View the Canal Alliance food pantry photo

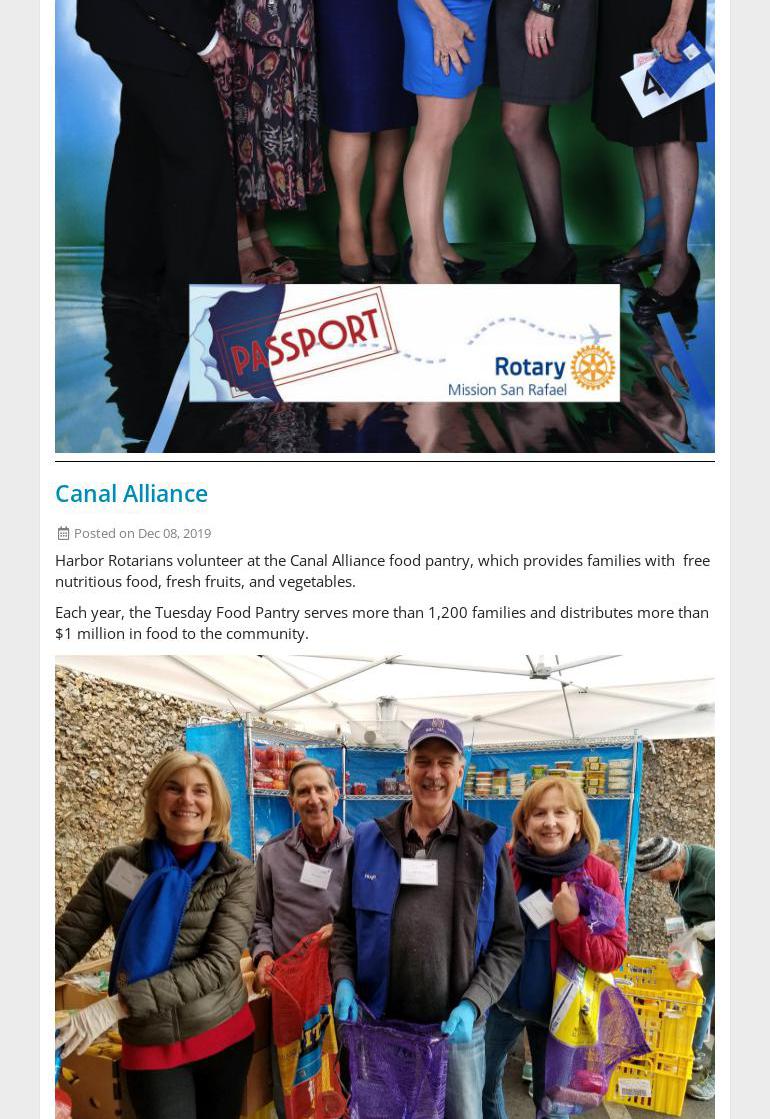tap(384, 886)
